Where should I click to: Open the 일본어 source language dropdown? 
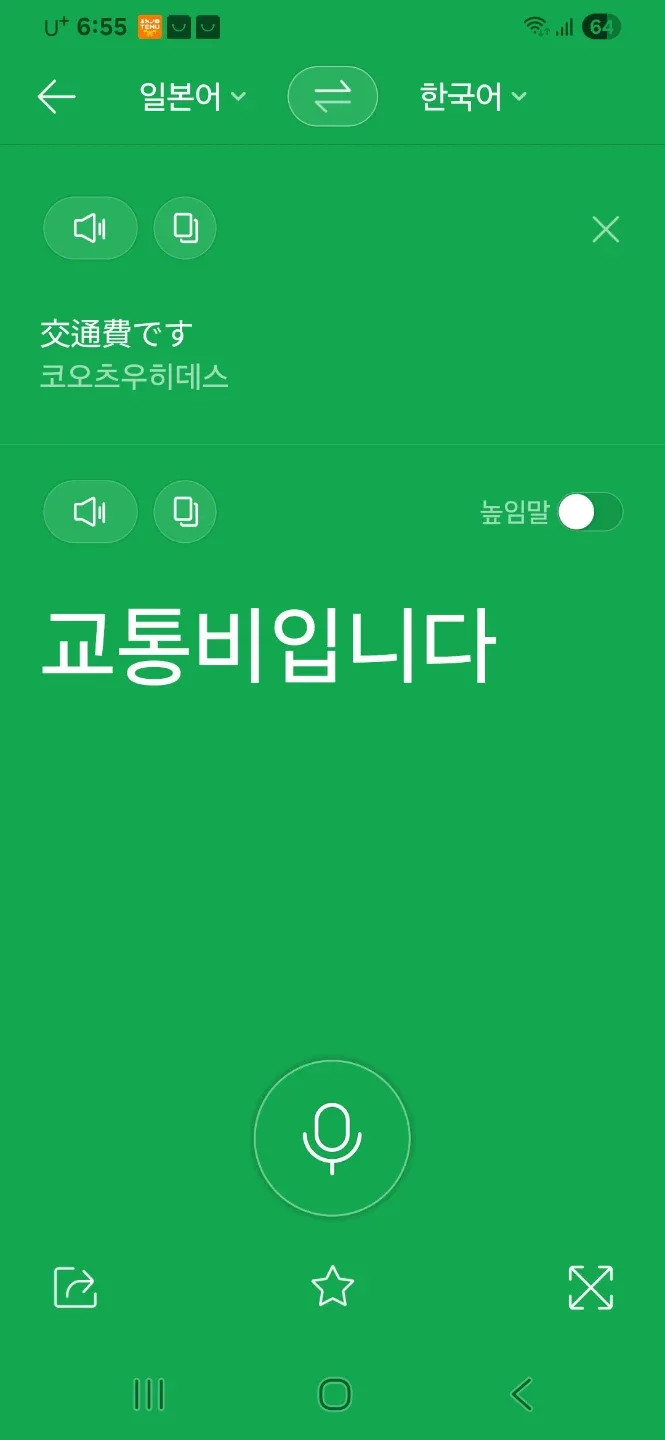(x=192, y=97)
